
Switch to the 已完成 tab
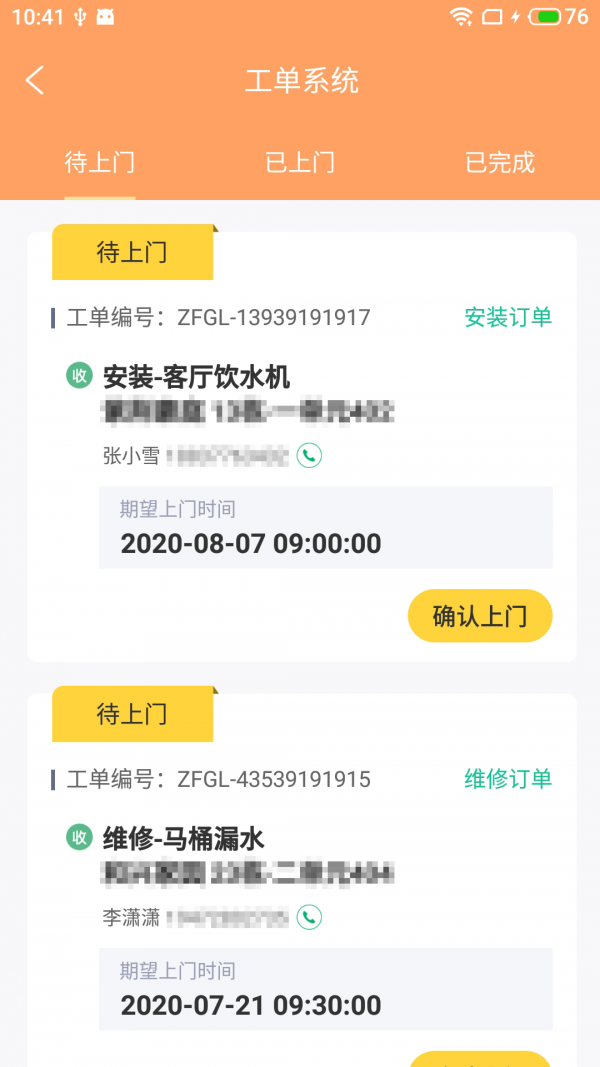(500, 162)
